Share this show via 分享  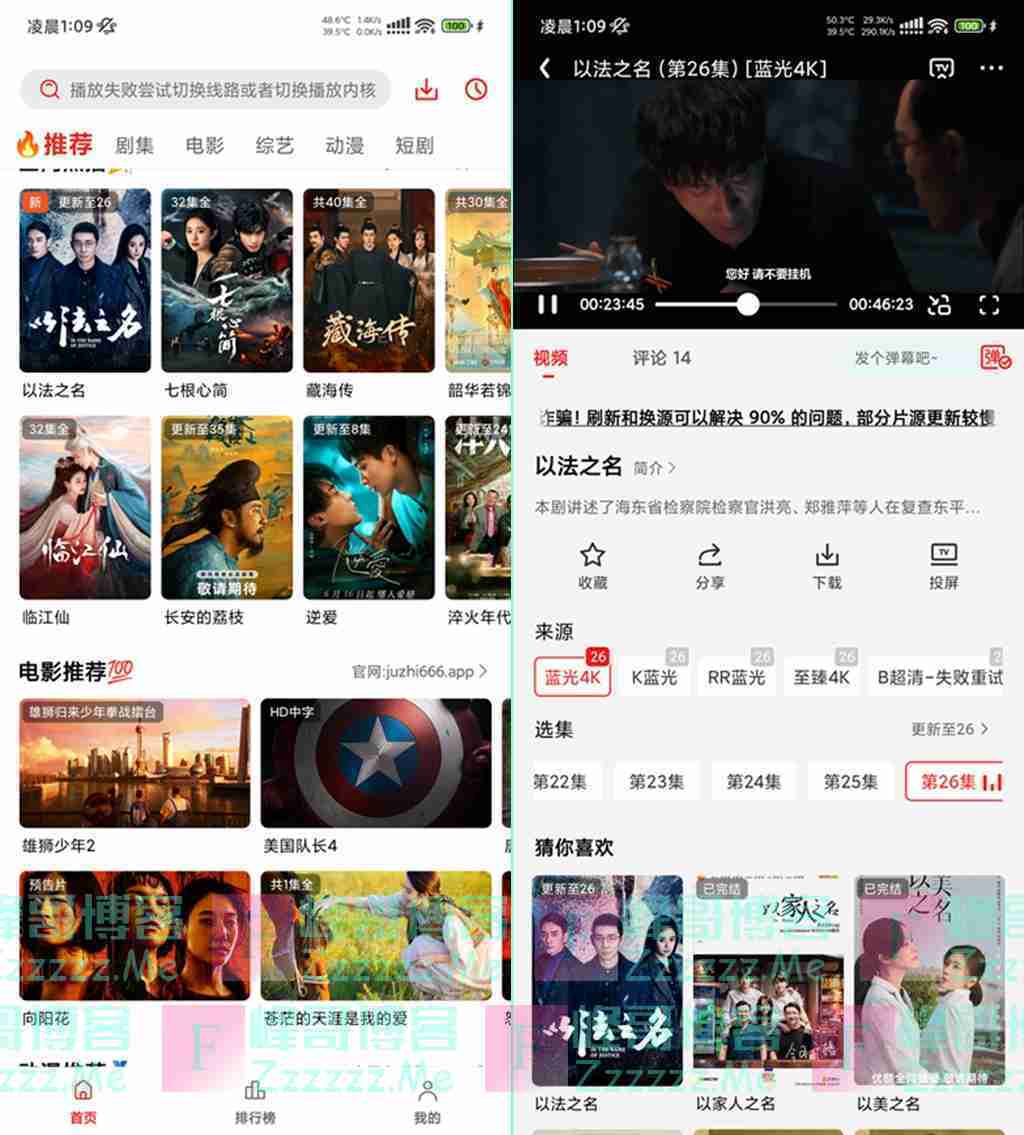click(x=710, y=565)
